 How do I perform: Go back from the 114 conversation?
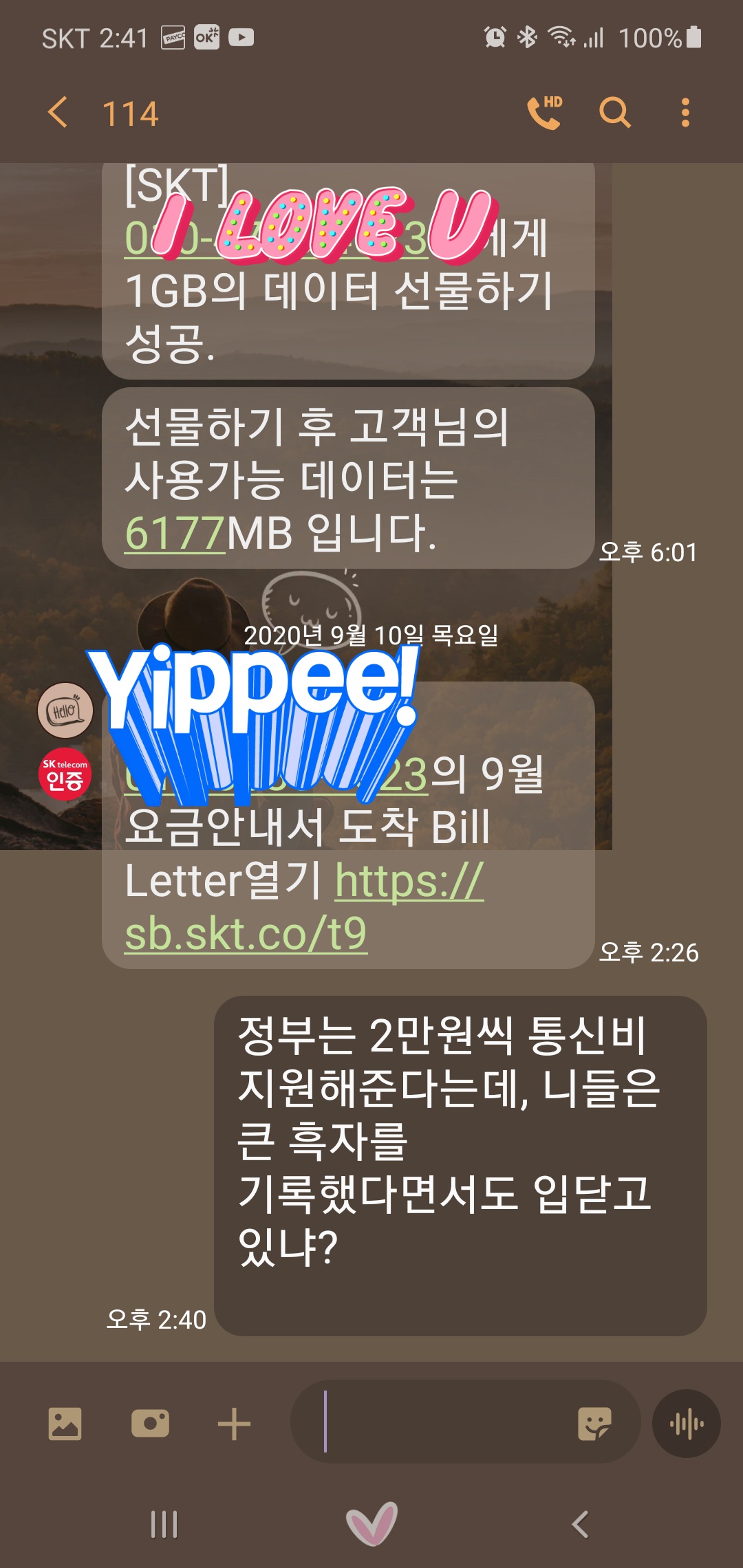click(58, 112)
